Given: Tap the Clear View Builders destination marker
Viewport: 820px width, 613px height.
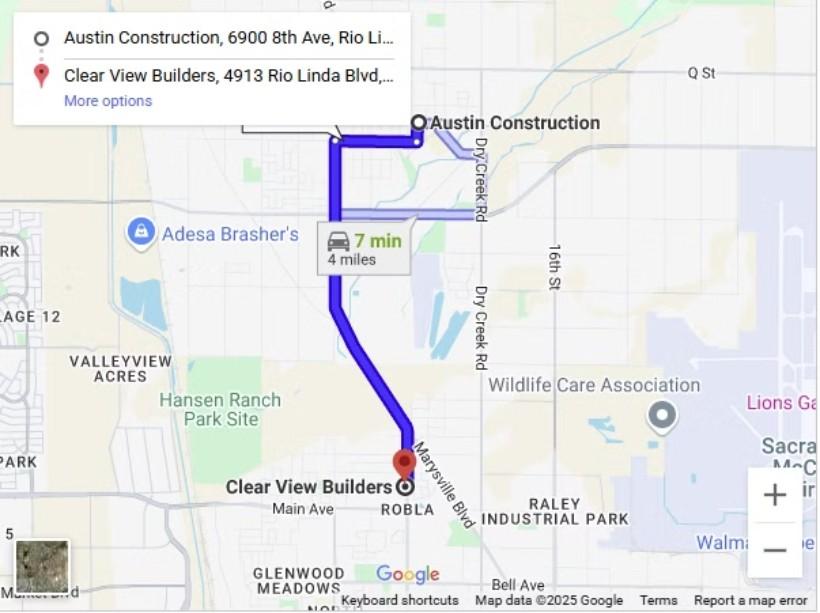Looking at the screenshot, I should click(404, 463).
